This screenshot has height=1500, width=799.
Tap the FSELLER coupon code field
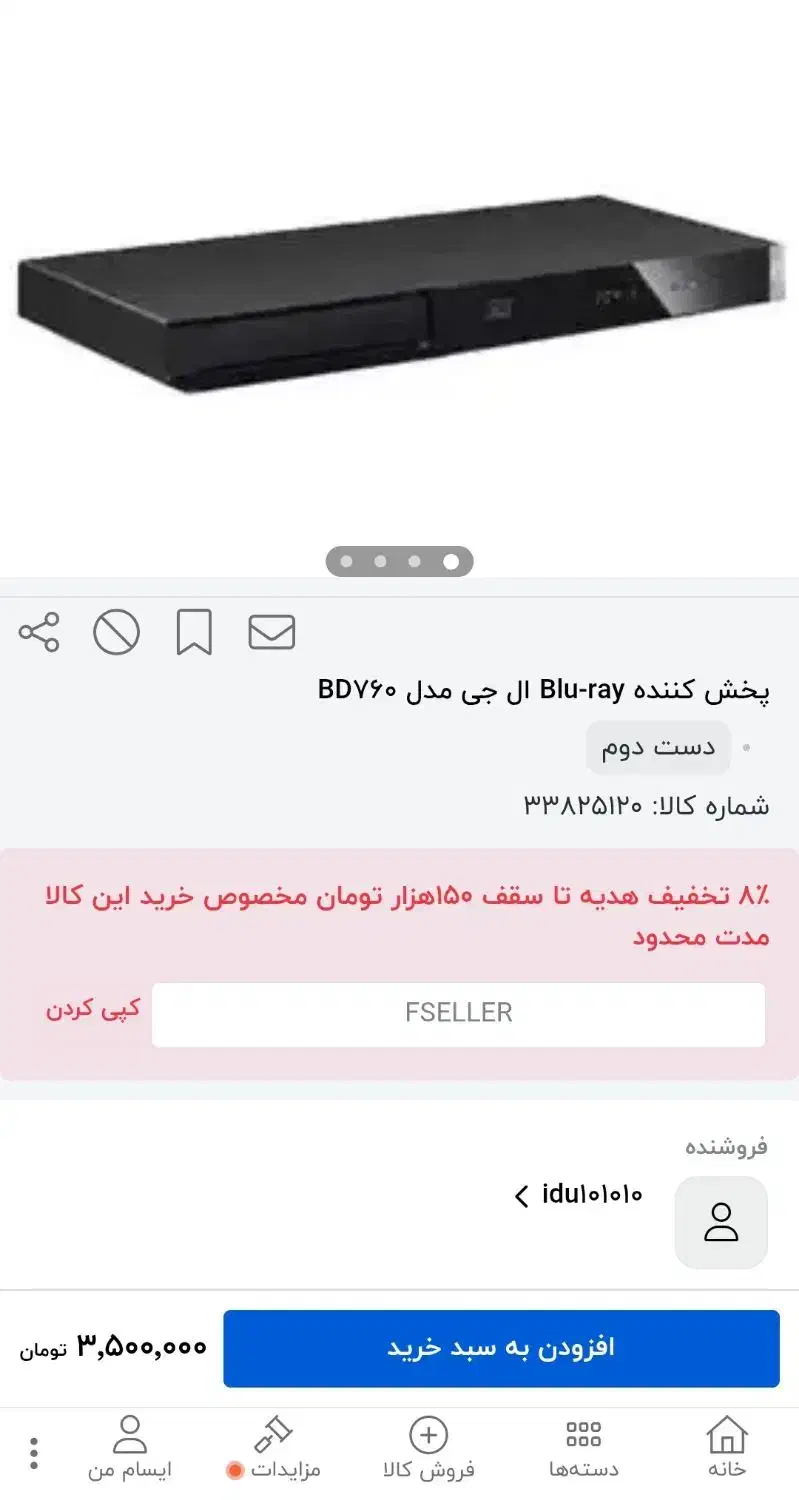[x=460, y=1013]
